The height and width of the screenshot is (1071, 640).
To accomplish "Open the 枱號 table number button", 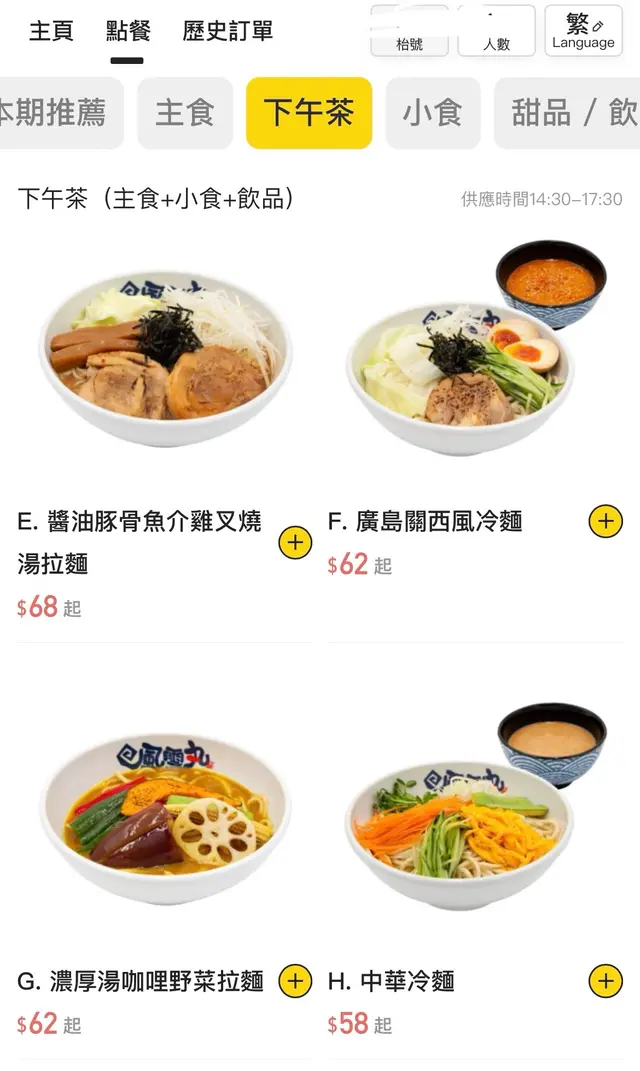I will point(409,31).
